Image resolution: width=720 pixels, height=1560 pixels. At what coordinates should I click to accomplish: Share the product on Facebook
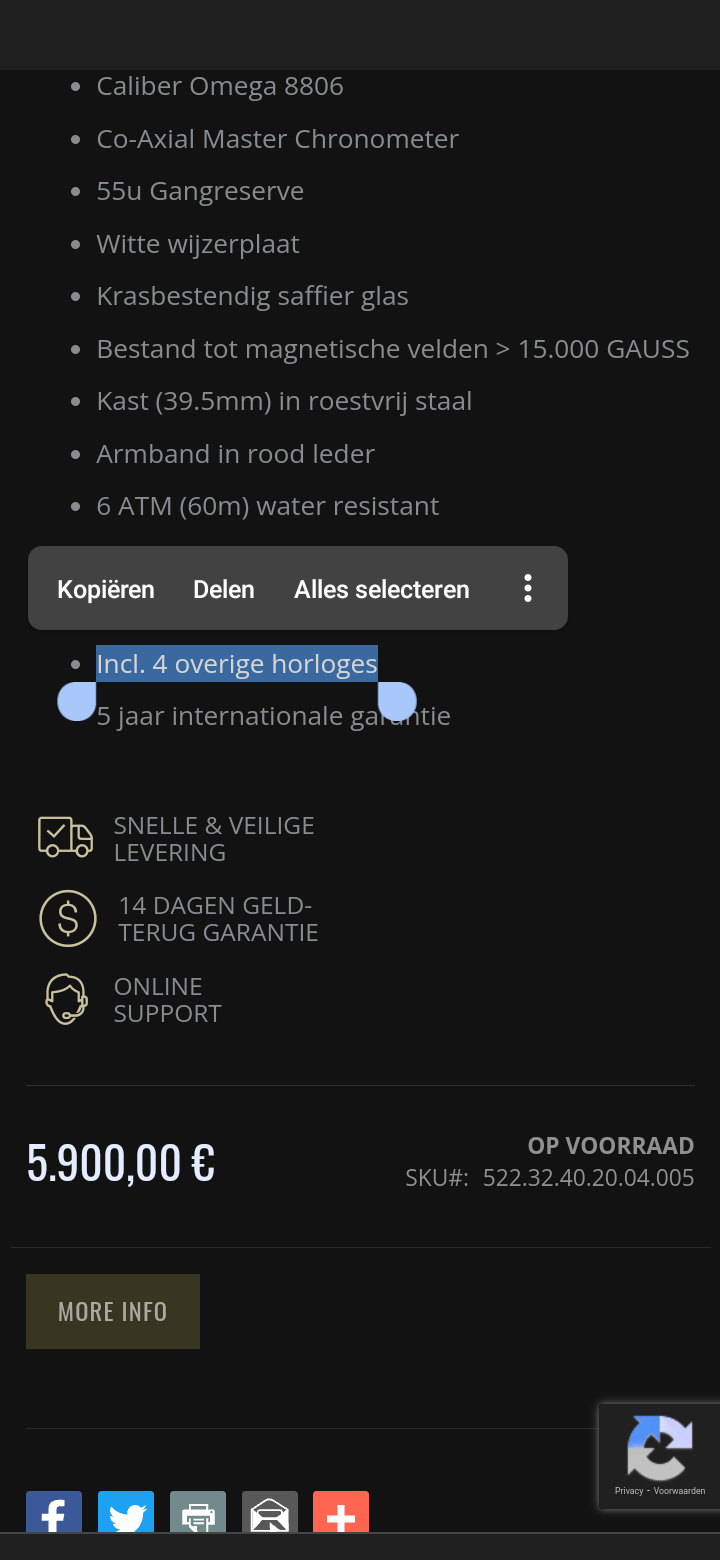[54, 1512]
